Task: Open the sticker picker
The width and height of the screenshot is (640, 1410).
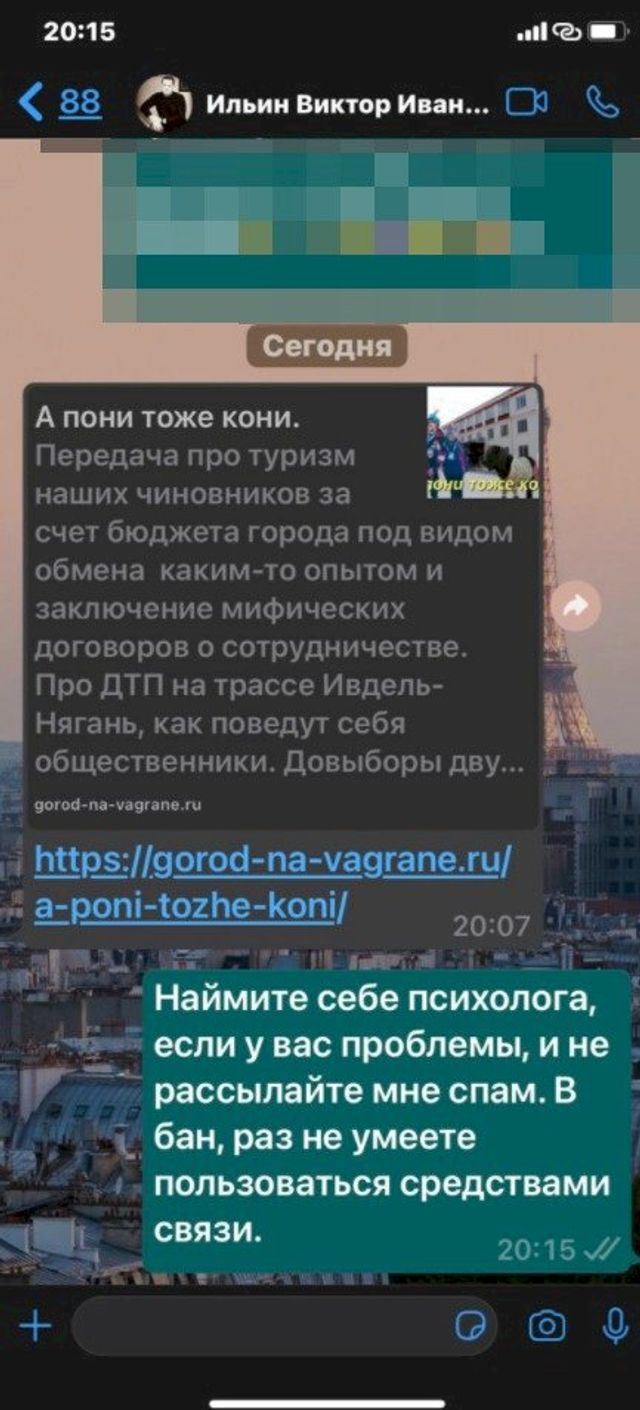Action: click(470, 1326)
